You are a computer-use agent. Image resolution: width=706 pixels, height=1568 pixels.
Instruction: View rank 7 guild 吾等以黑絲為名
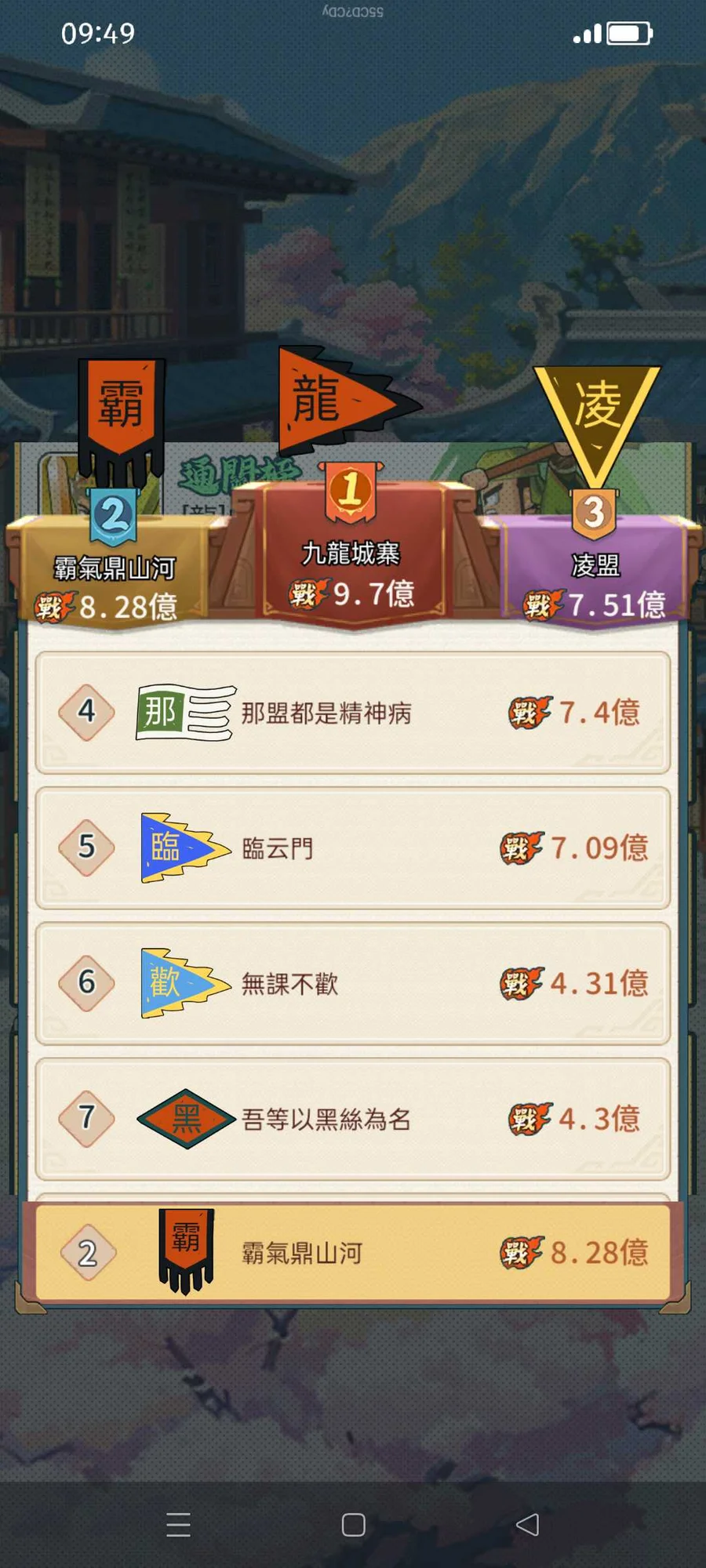[x=353, y=1119]
